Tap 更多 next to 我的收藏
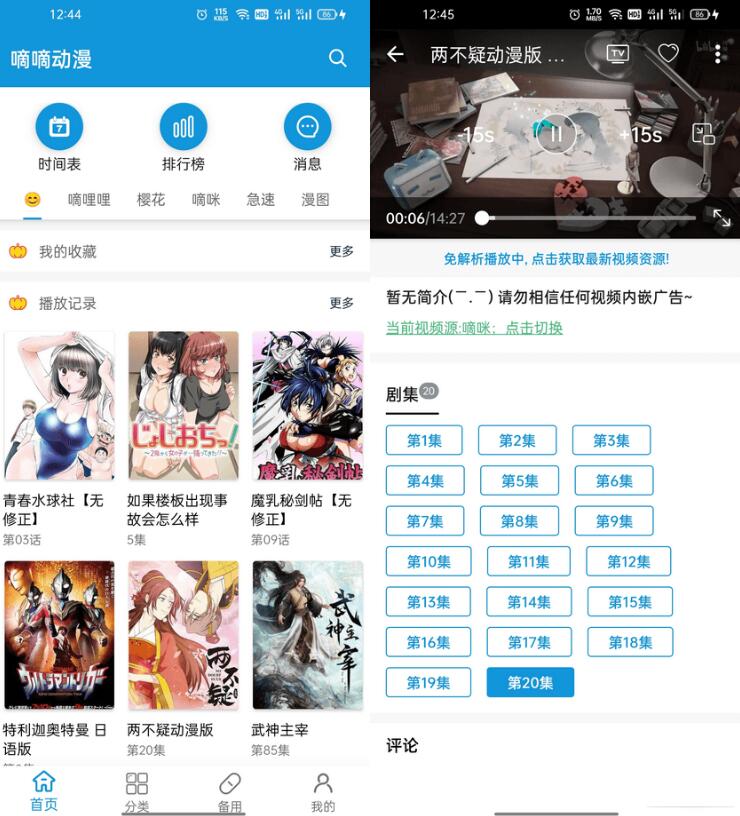The image size is (740, 816). click(341, 251)
